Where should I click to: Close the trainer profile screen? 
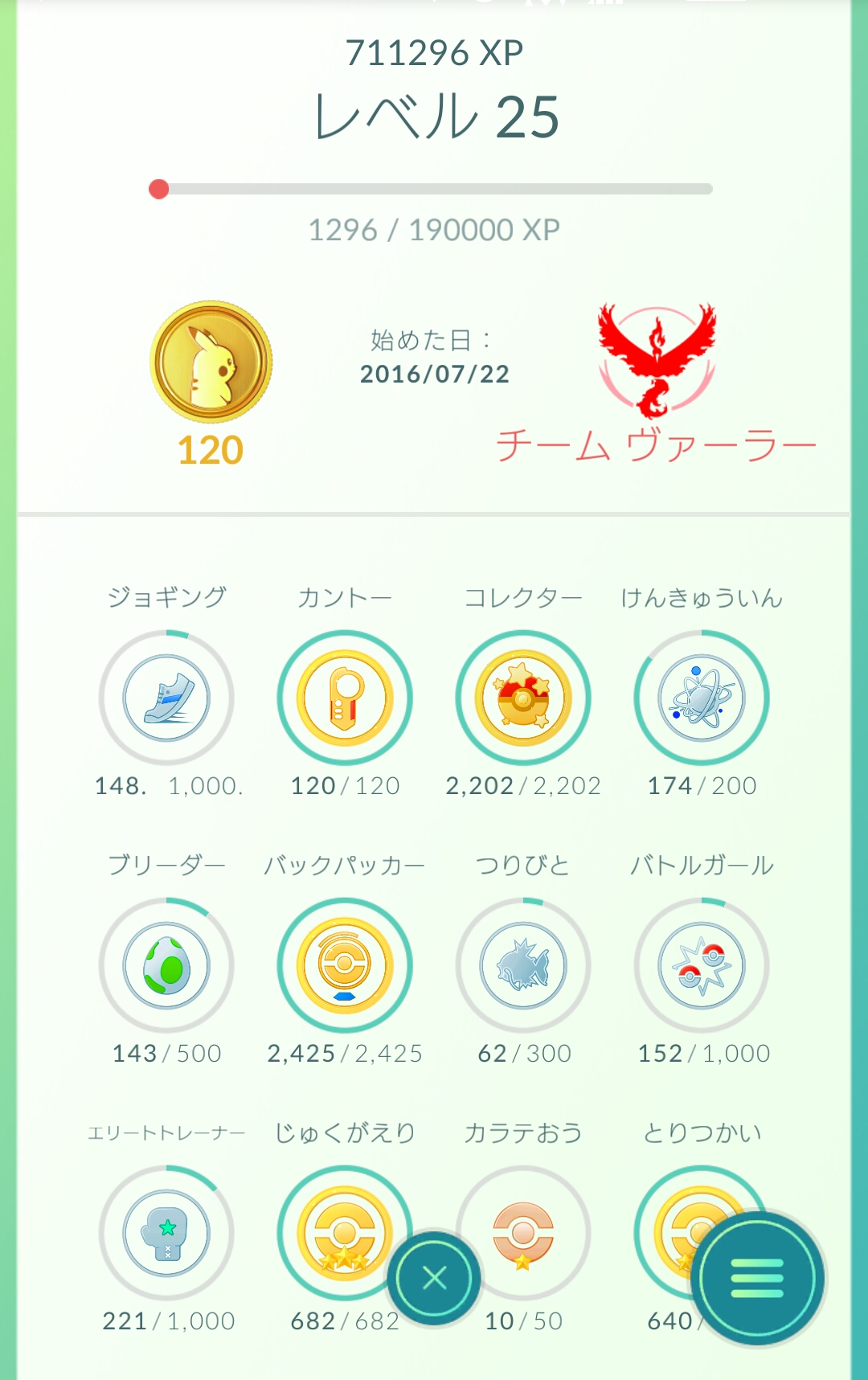434,1278
